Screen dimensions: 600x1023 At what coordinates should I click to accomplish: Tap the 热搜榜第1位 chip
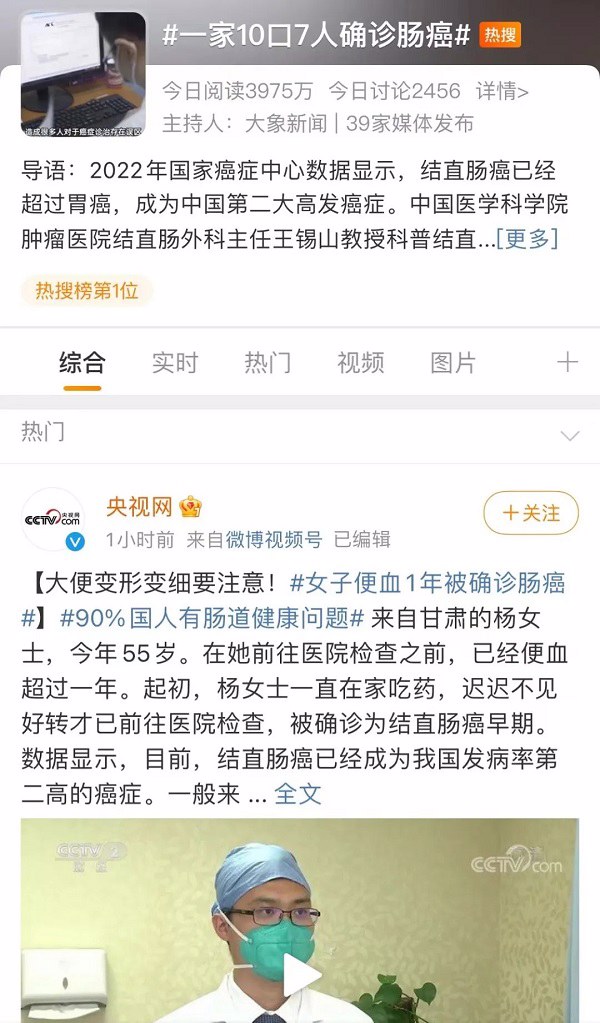[x=87, y=290]
